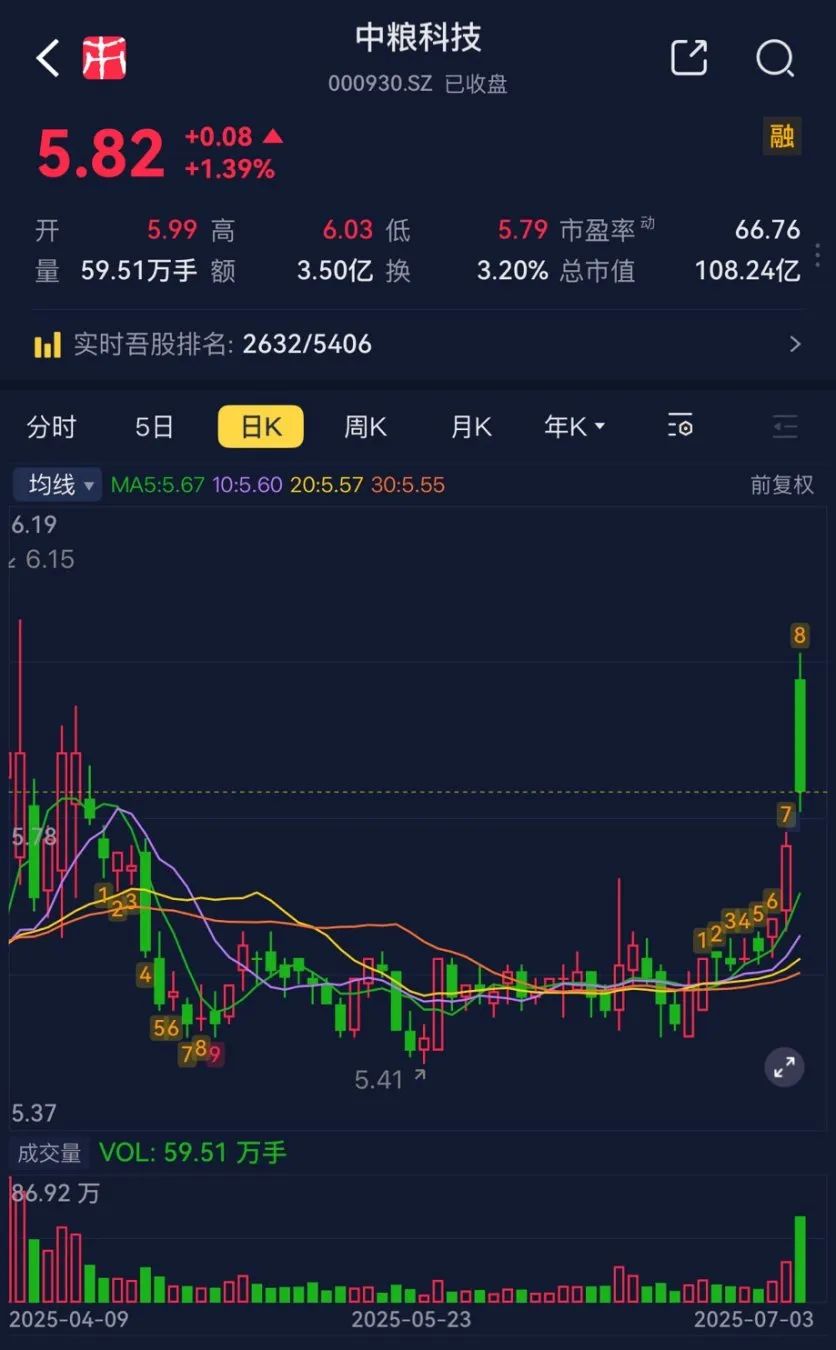Open 实时吾股排名 ranking row
The height and width of the screenshot is (1350, 836).
[x=418, y=345]
